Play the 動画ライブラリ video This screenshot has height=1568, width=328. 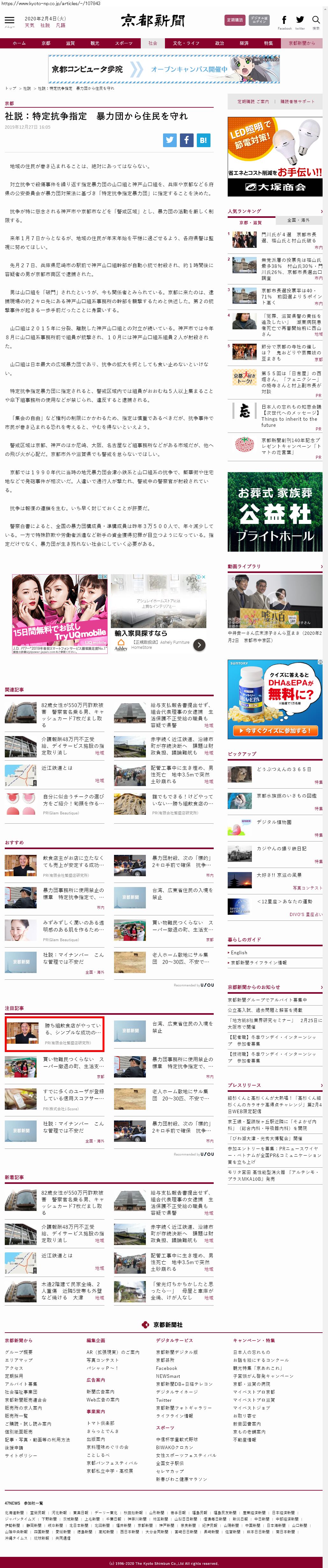pyautogui.click(x=275, y=601)
